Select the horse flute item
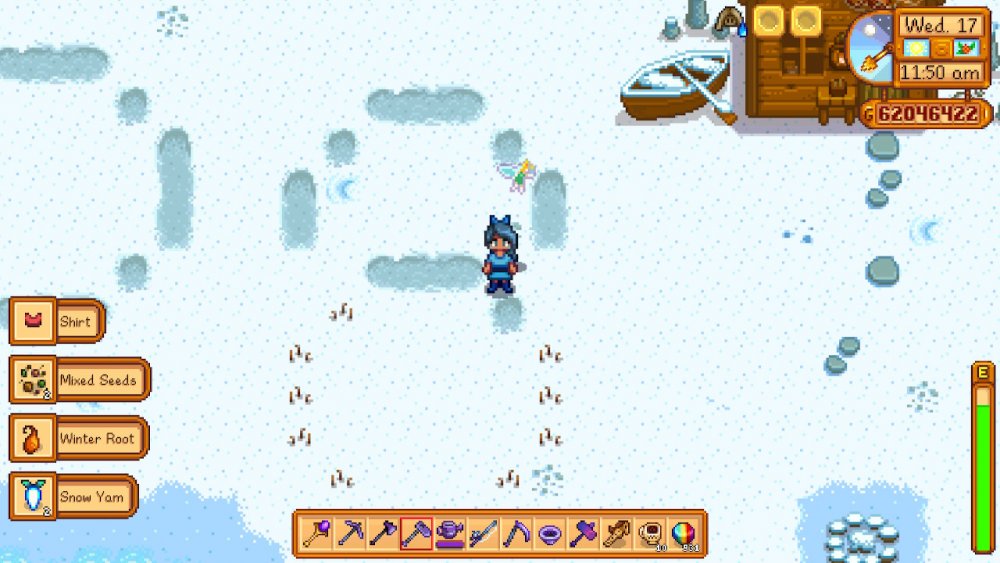The image size is (1000, 563). (x=616, y=534)
